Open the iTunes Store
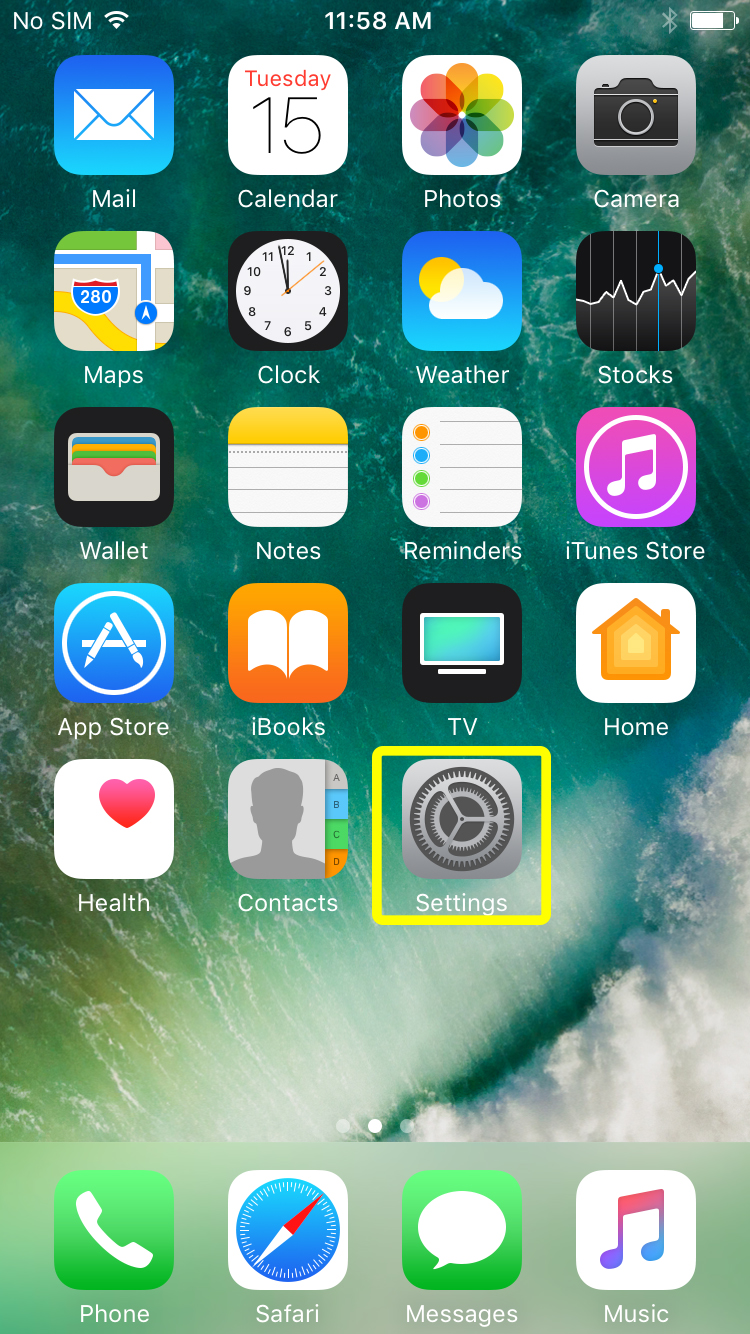750x1334 pixels. 636,467
